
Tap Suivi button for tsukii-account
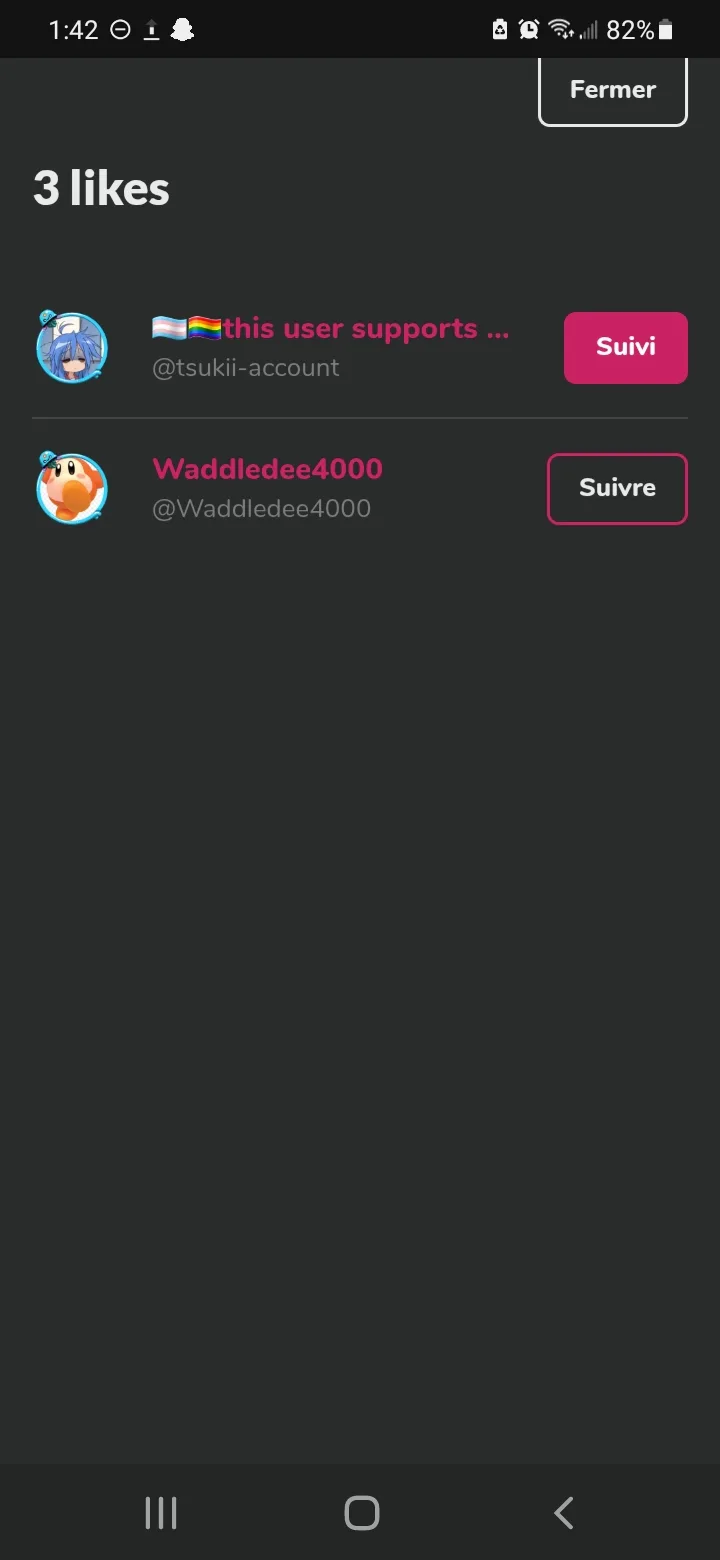[626, 348]
